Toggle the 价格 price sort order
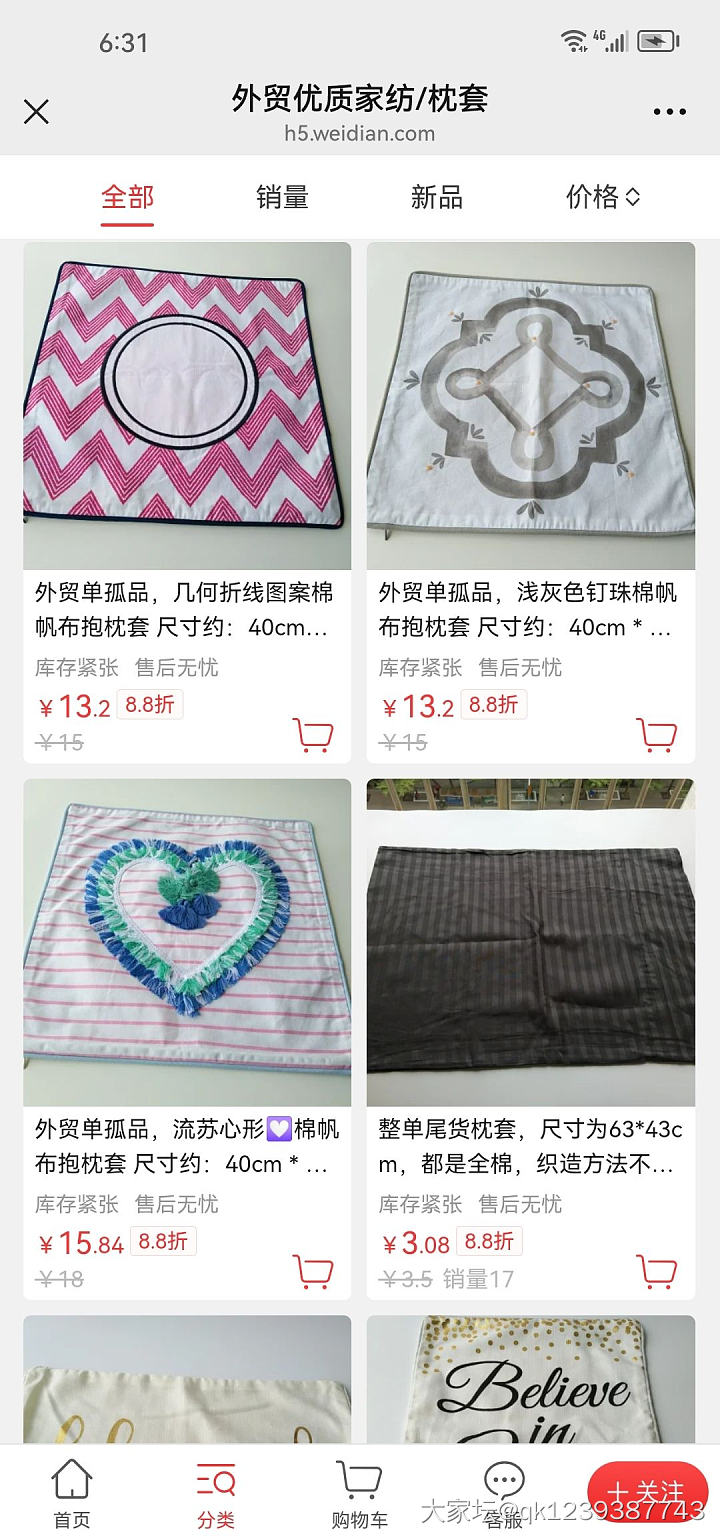This screenshot has width=720, height=1540. 602,197
